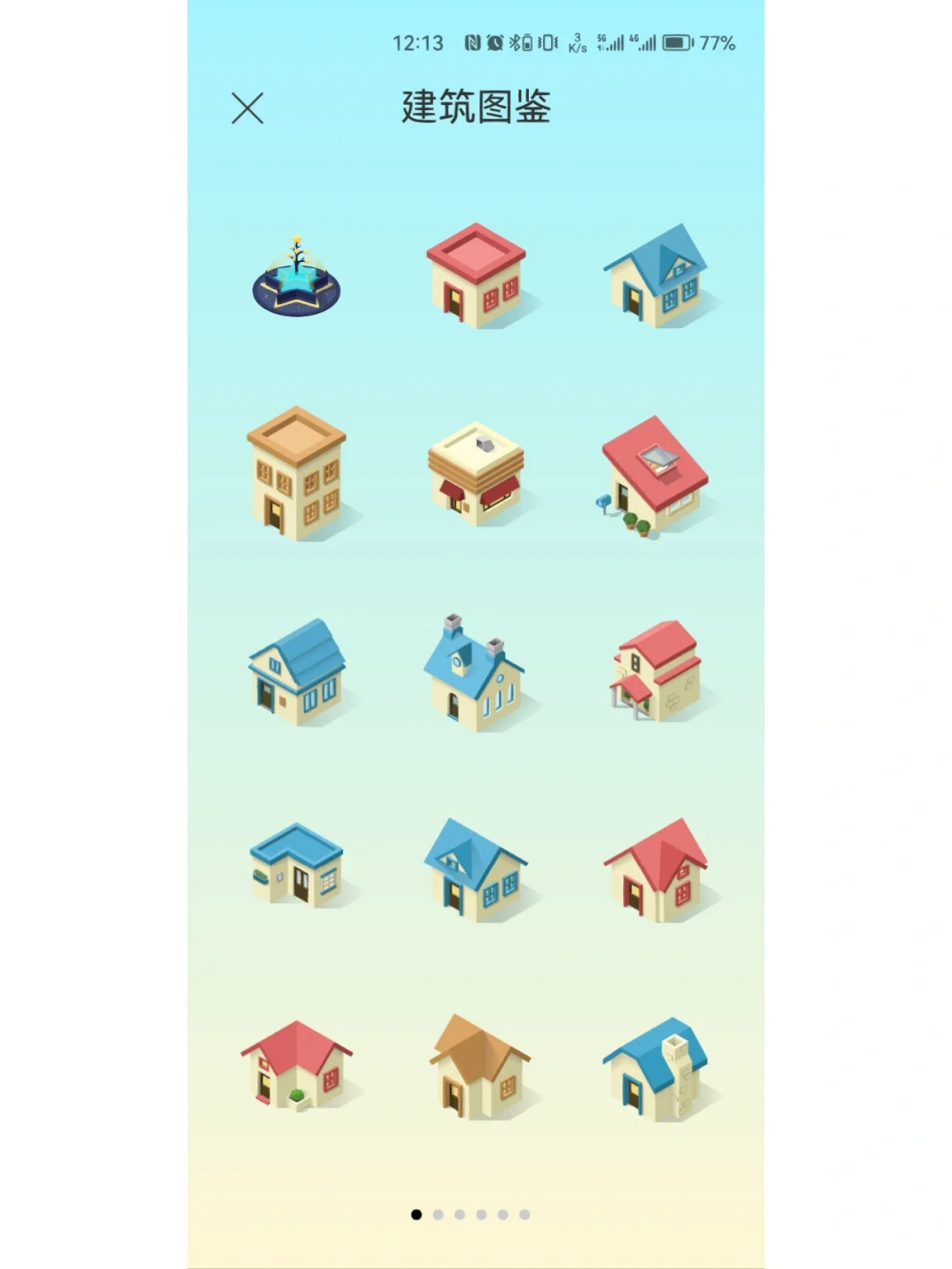Screen dimensions: 952x1269
Task: Jump to the last page dot
Action: click(x=524, y=1214)
